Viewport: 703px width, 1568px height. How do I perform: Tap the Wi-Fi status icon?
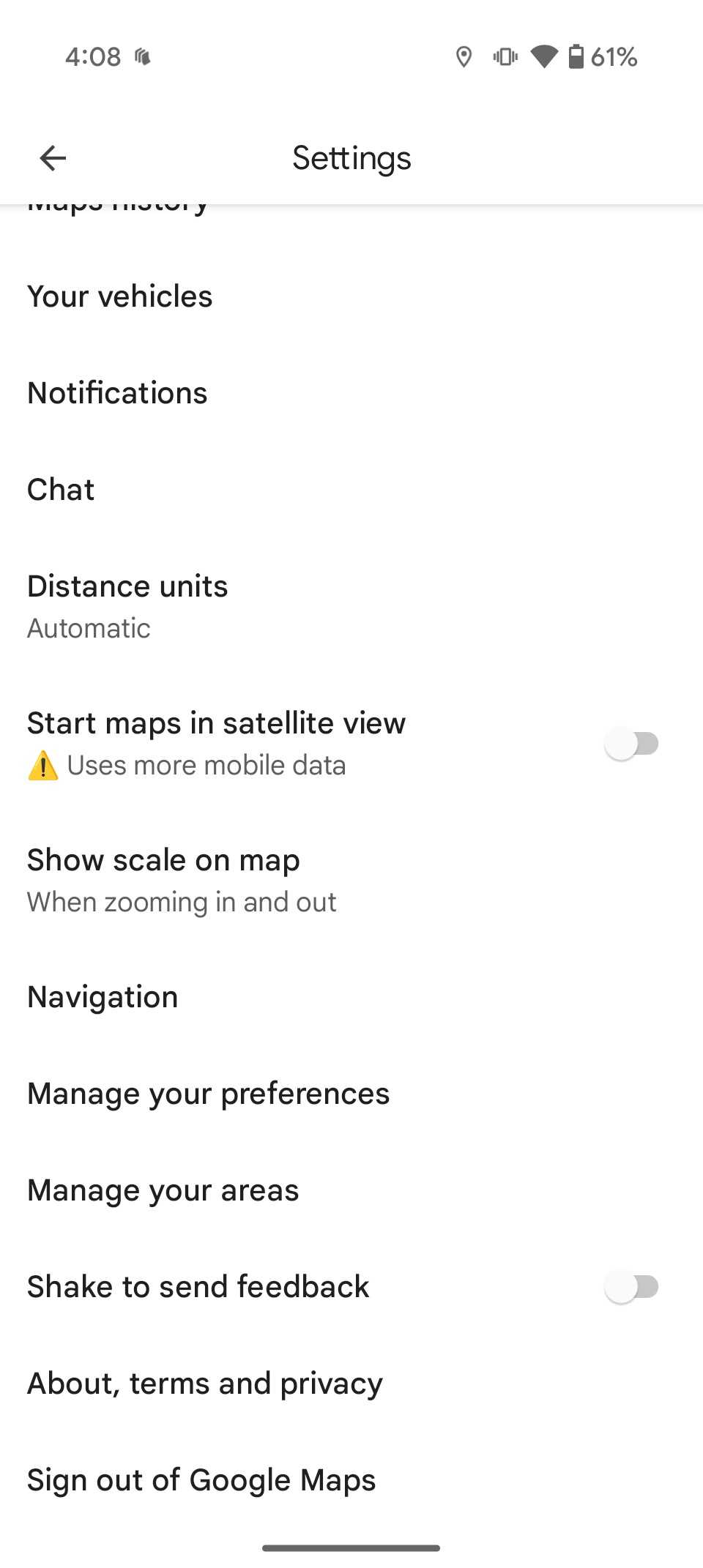tap(543, 56)
